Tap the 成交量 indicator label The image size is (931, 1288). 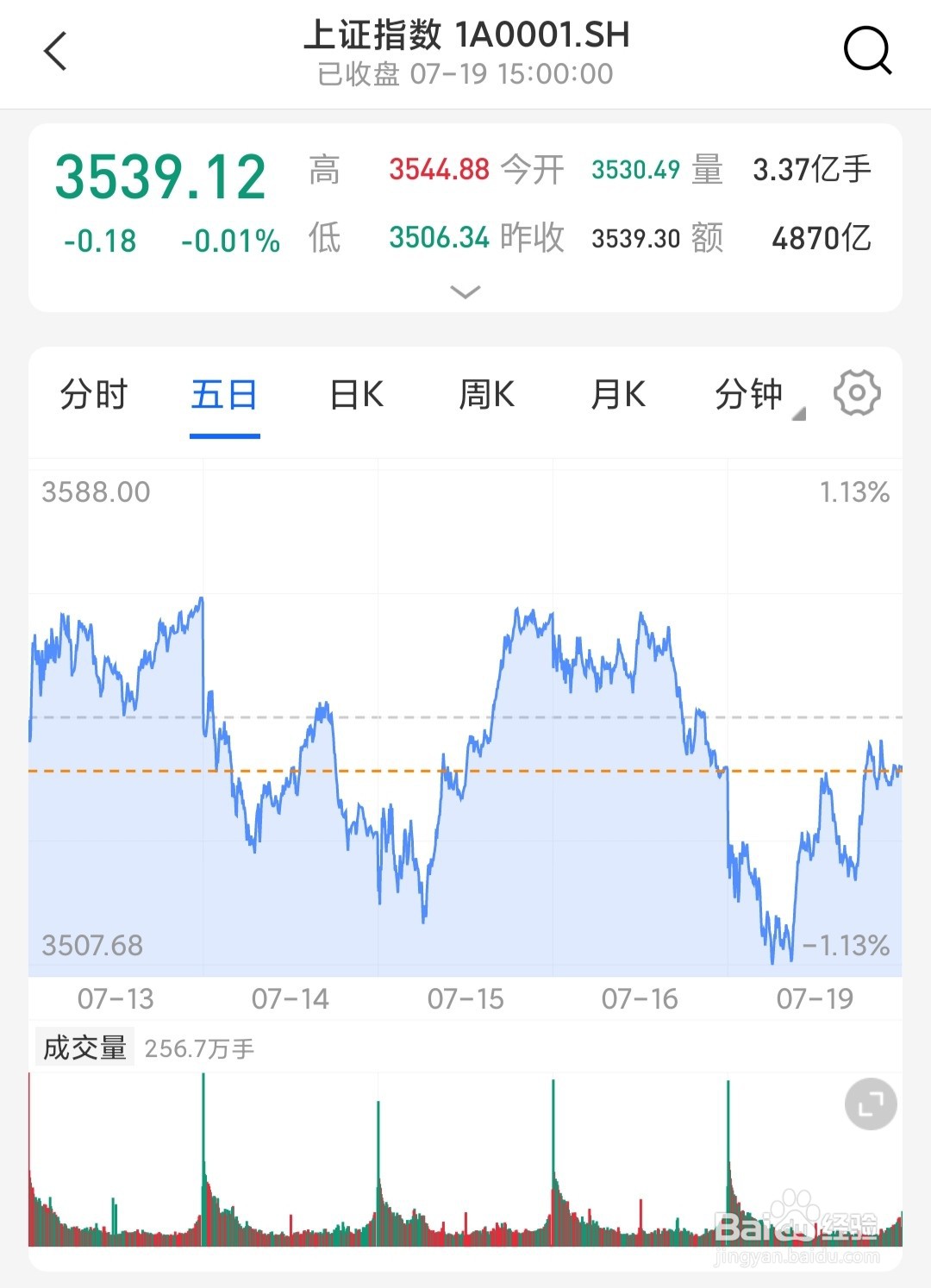pos(84,1047)
